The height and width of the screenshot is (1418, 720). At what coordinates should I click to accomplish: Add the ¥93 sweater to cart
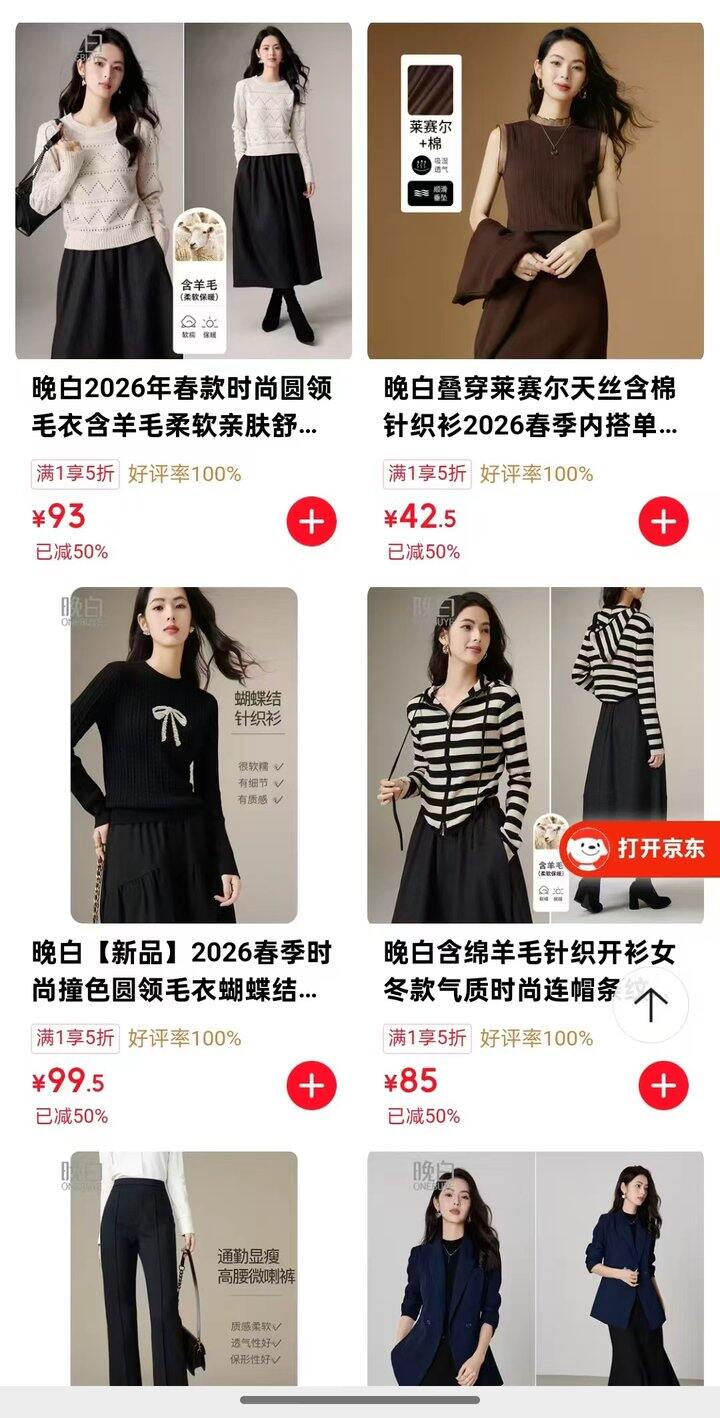[312, 521]
